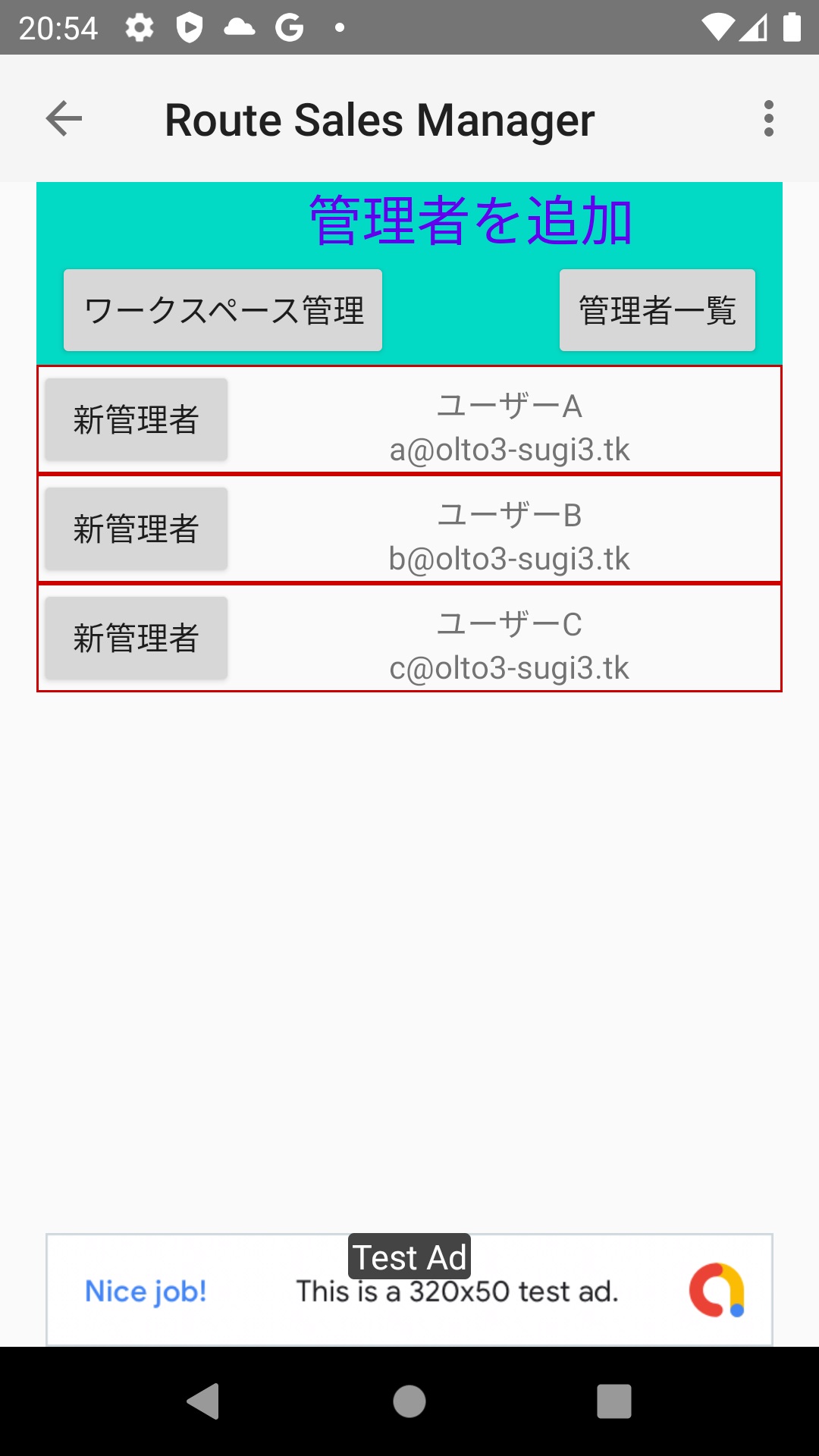This screenshot has height=1456, width=819.
Task: Open the Test Ad banner
Action: [409, 1289]
